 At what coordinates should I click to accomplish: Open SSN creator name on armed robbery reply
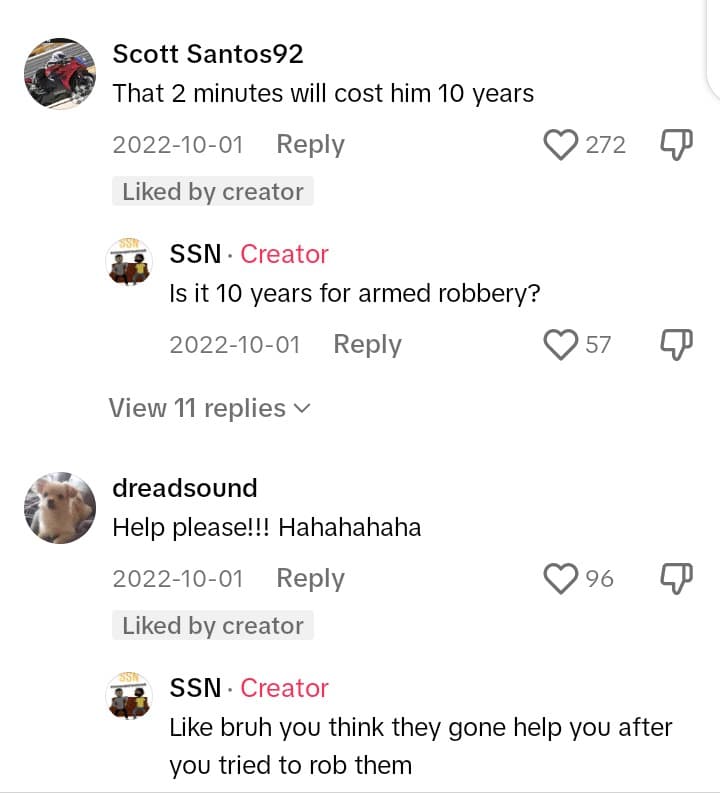195,254
